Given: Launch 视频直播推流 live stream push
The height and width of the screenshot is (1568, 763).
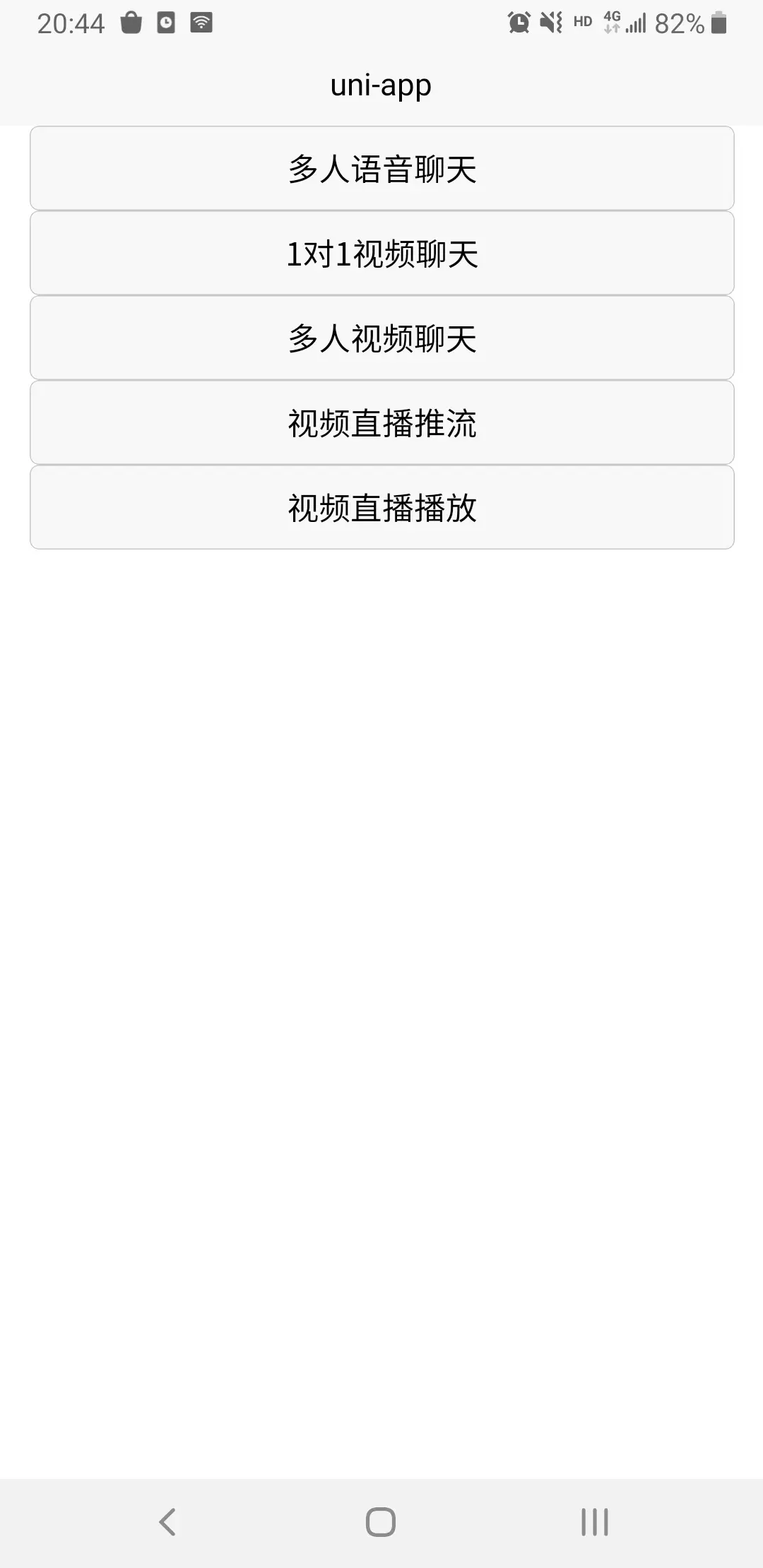Looking at the screenshot, I should [381, 423].
